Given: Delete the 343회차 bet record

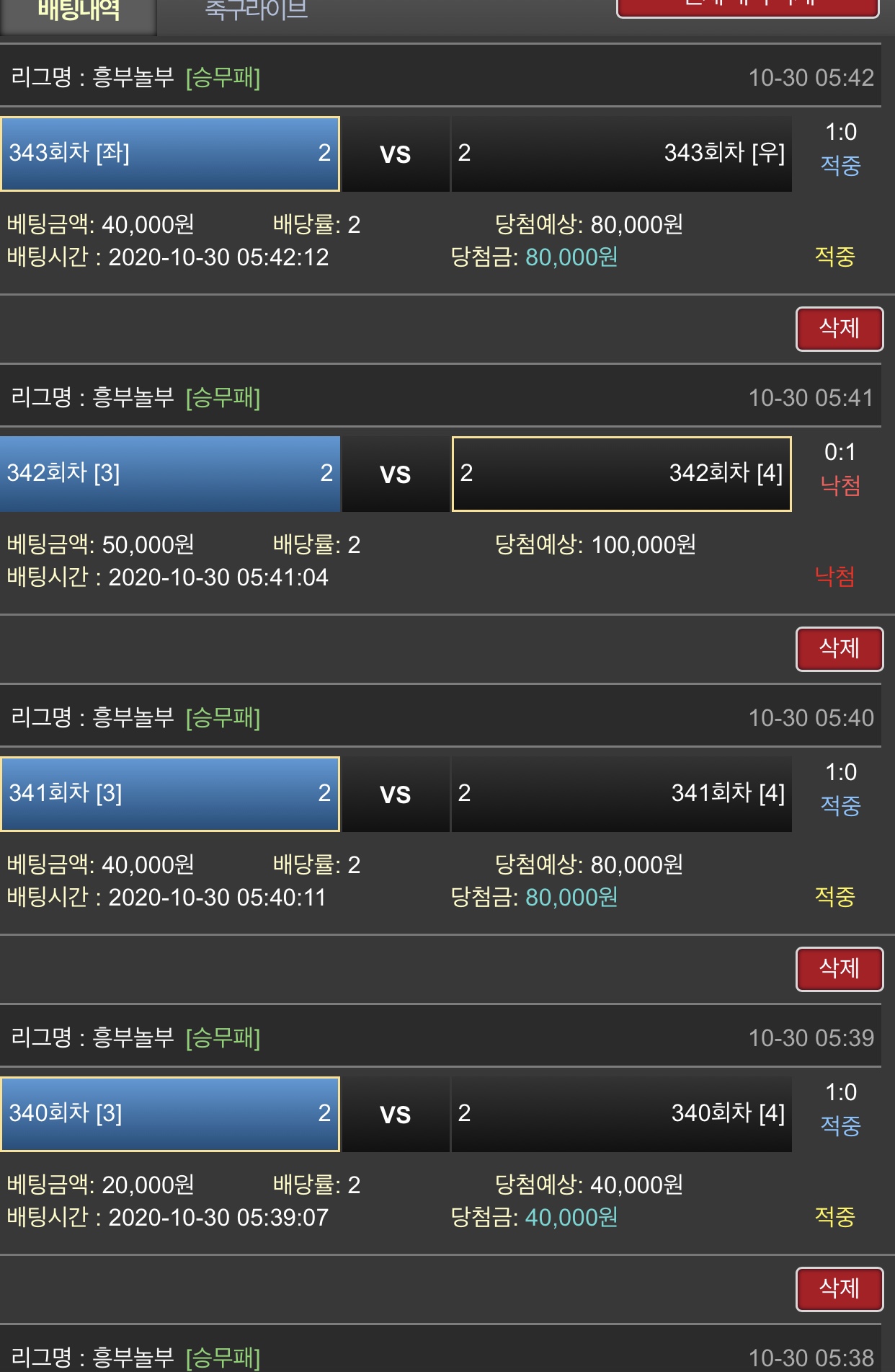Looking at the screenshot, I should (839, 329).
